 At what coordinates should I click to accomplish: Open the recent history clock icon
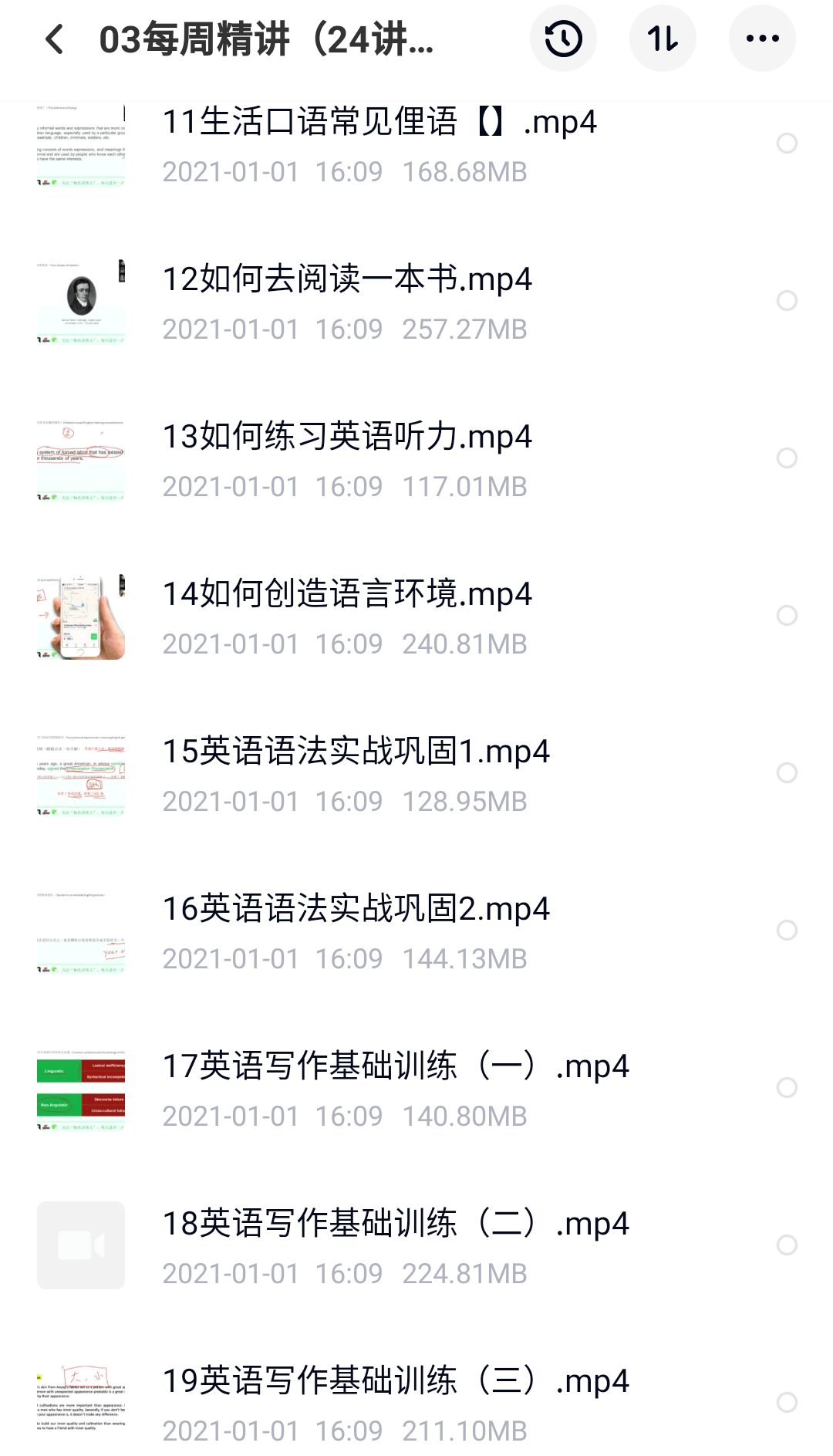tap(563, 39)
